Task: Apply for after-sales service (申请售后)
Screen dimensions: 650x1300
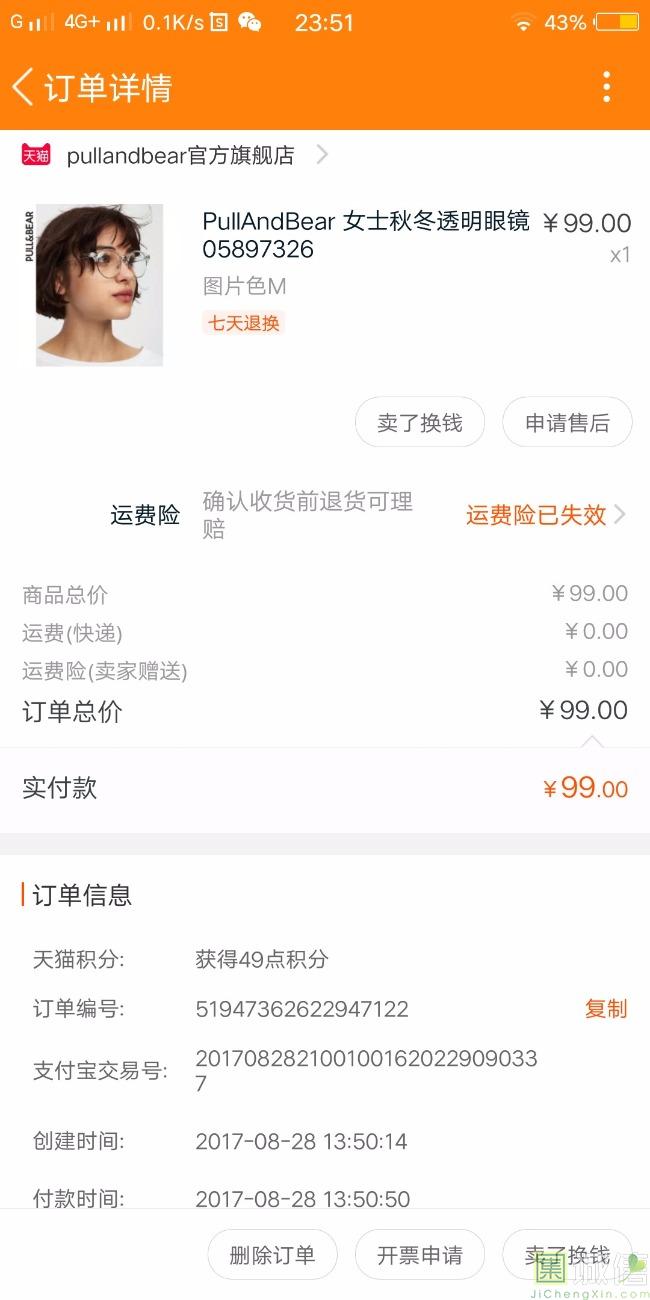Action: click(567, 423)
